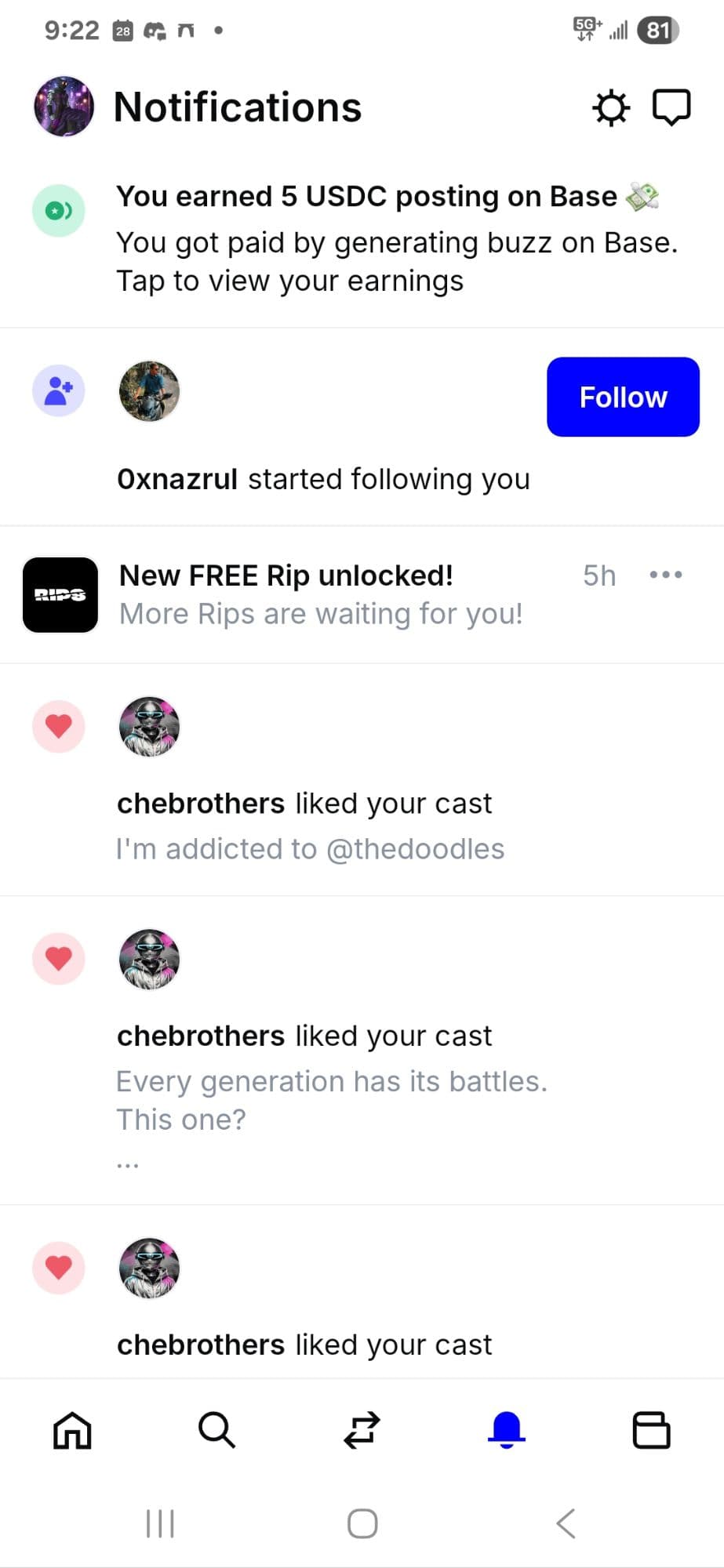This screenshot has width=724, height=1568.
Task: View 0xnazrul's profile picture
Action: [x=149, y=391]
